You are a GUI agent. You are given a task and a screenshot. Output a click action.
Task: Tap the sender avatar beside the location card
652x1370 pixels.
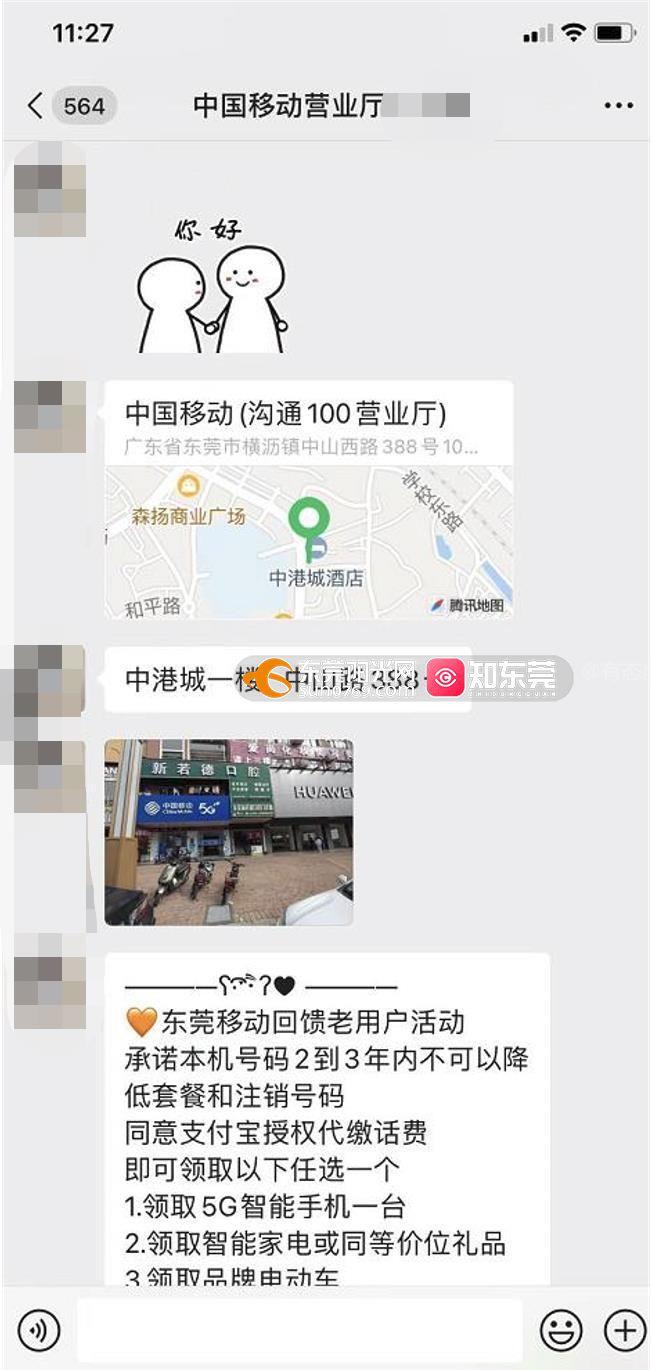50,416
